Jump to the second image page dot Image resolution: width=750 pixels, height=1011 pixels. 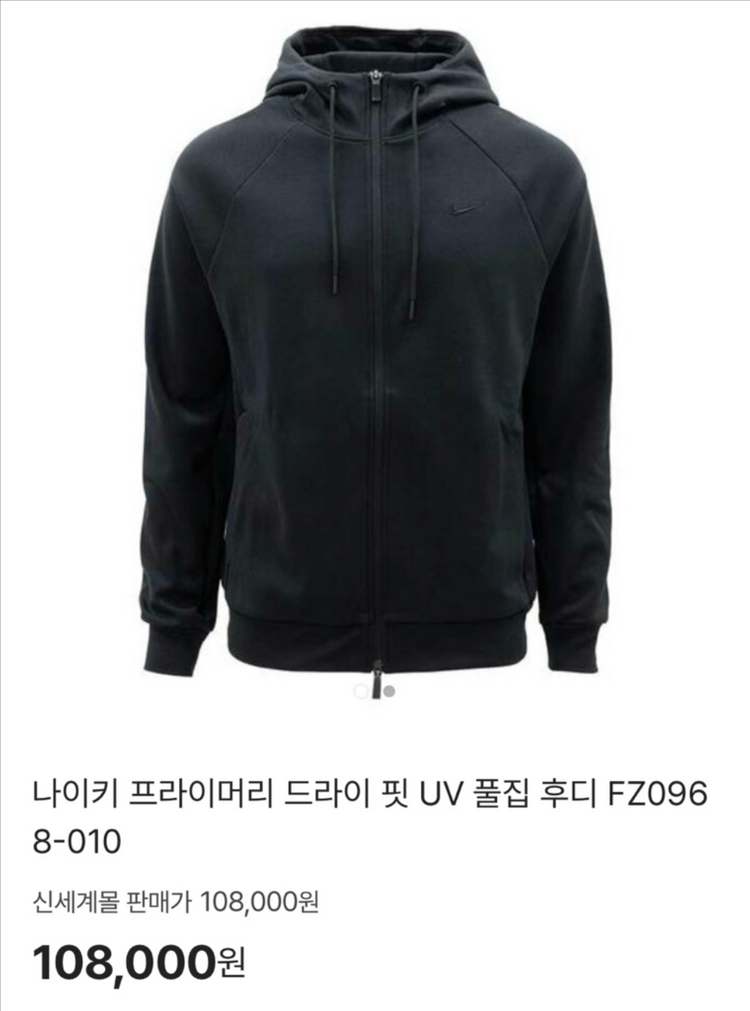(x=389, y=691)
